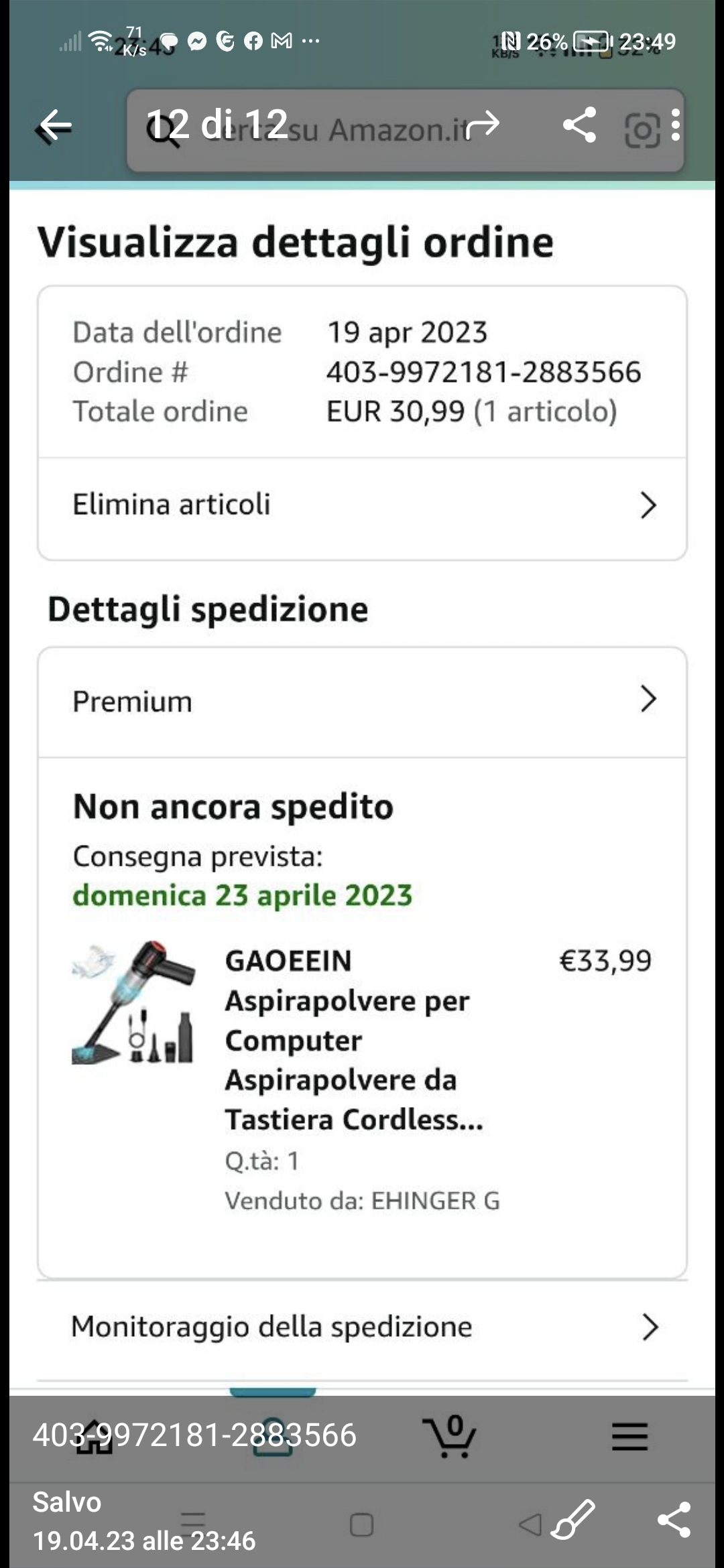Share the image from the top bar

579,125
